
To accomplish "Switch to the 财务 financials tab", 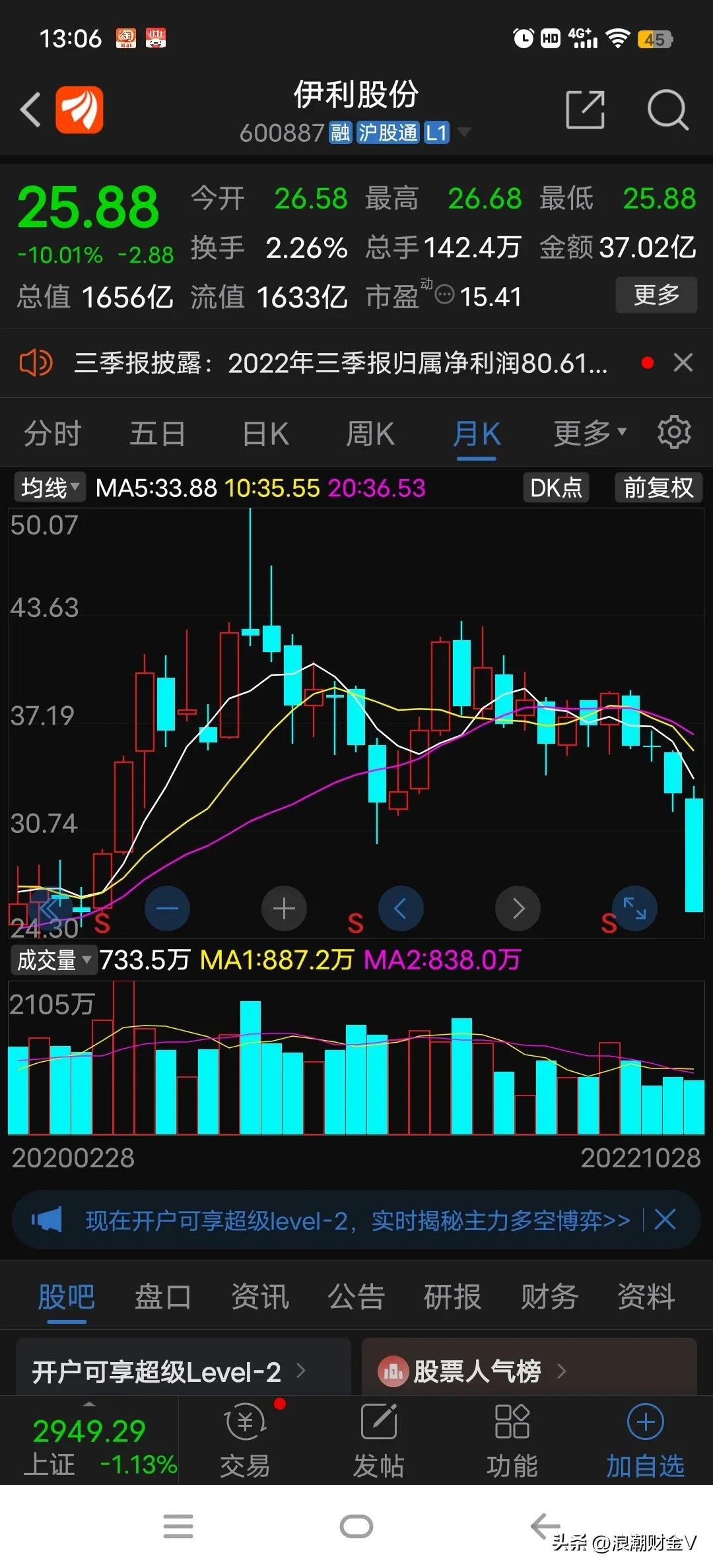I will tap(549, 1295).
